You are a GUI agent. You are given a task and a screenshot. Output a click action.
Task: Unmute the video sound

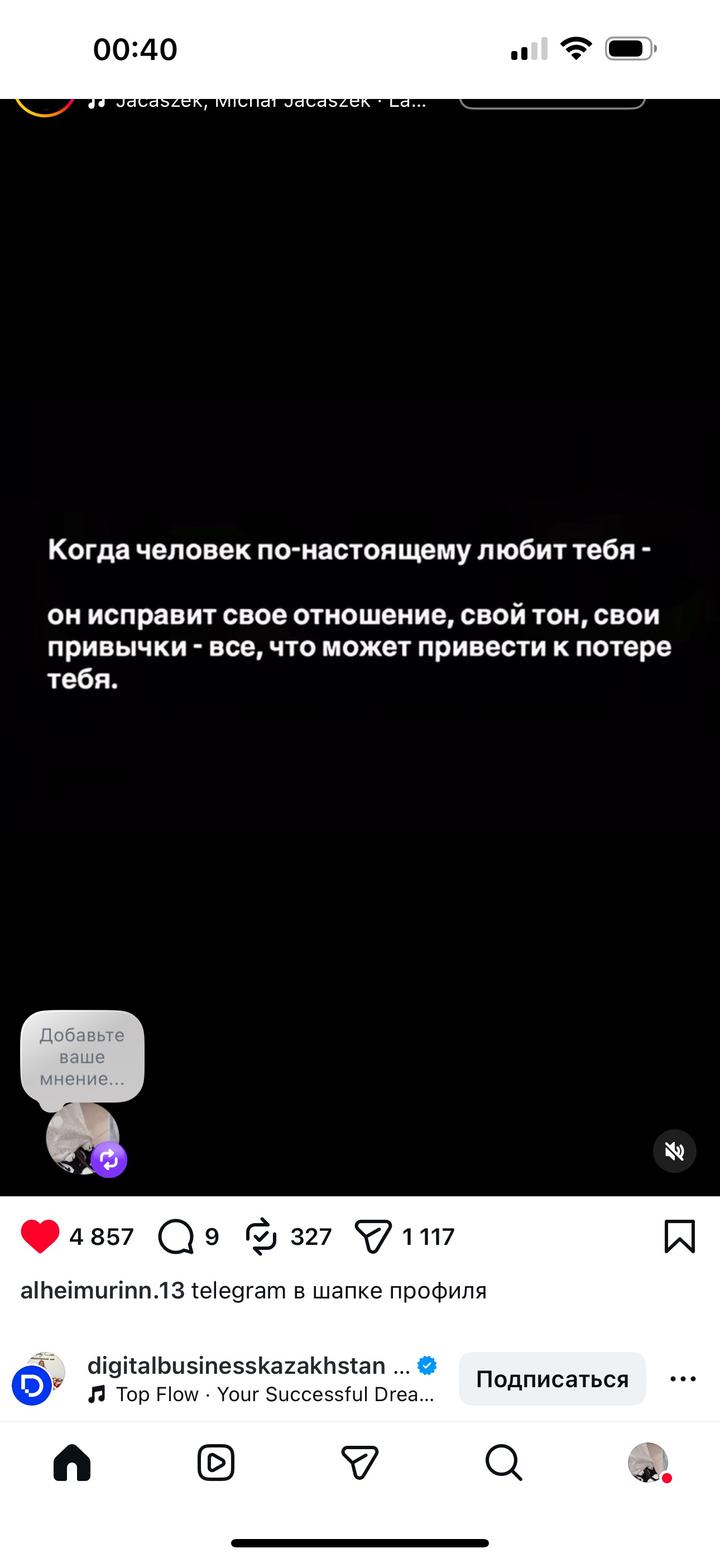point(675,1151)
